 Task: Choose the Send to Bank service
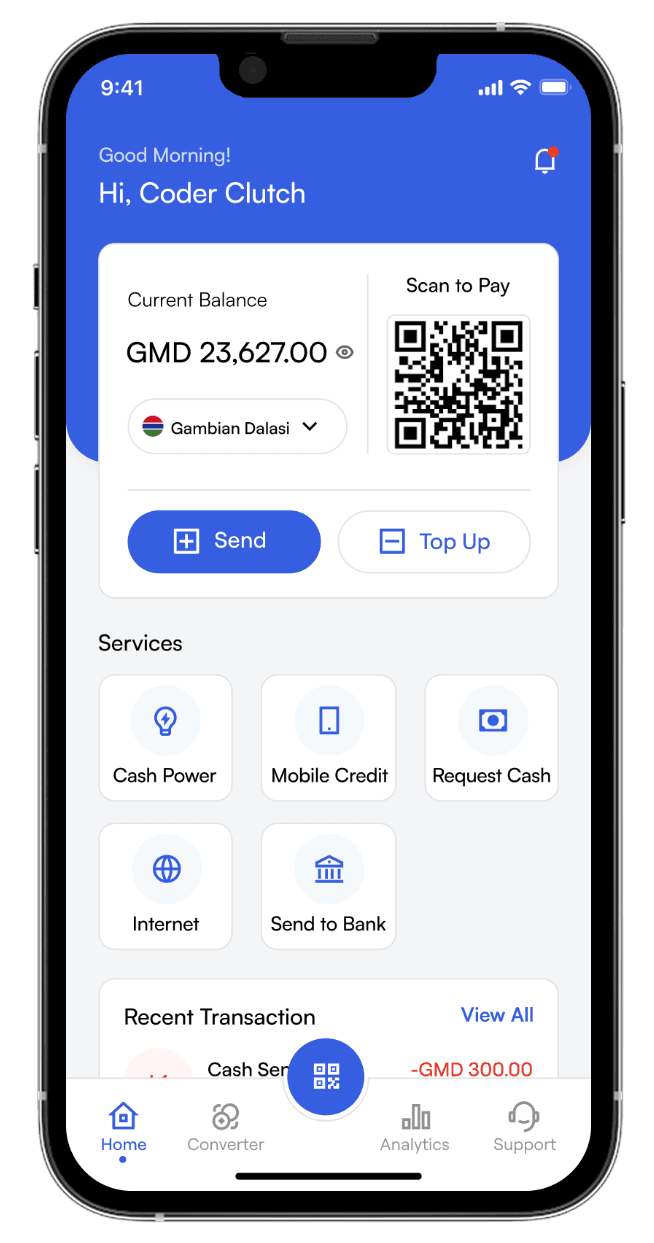pos(329,886)
